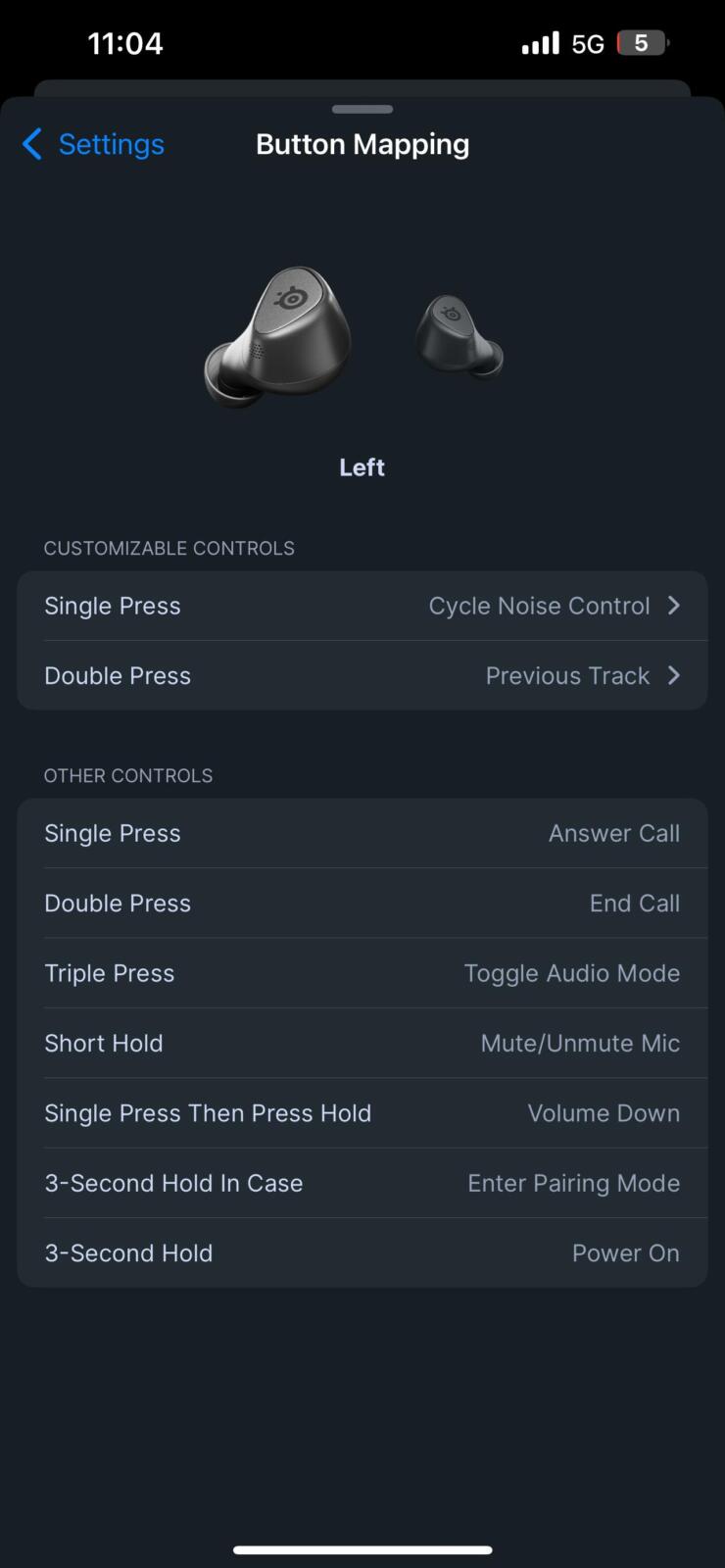Select the right earbud image
The width and height of the screenshot is (725, 1568).
coord(459,336)
